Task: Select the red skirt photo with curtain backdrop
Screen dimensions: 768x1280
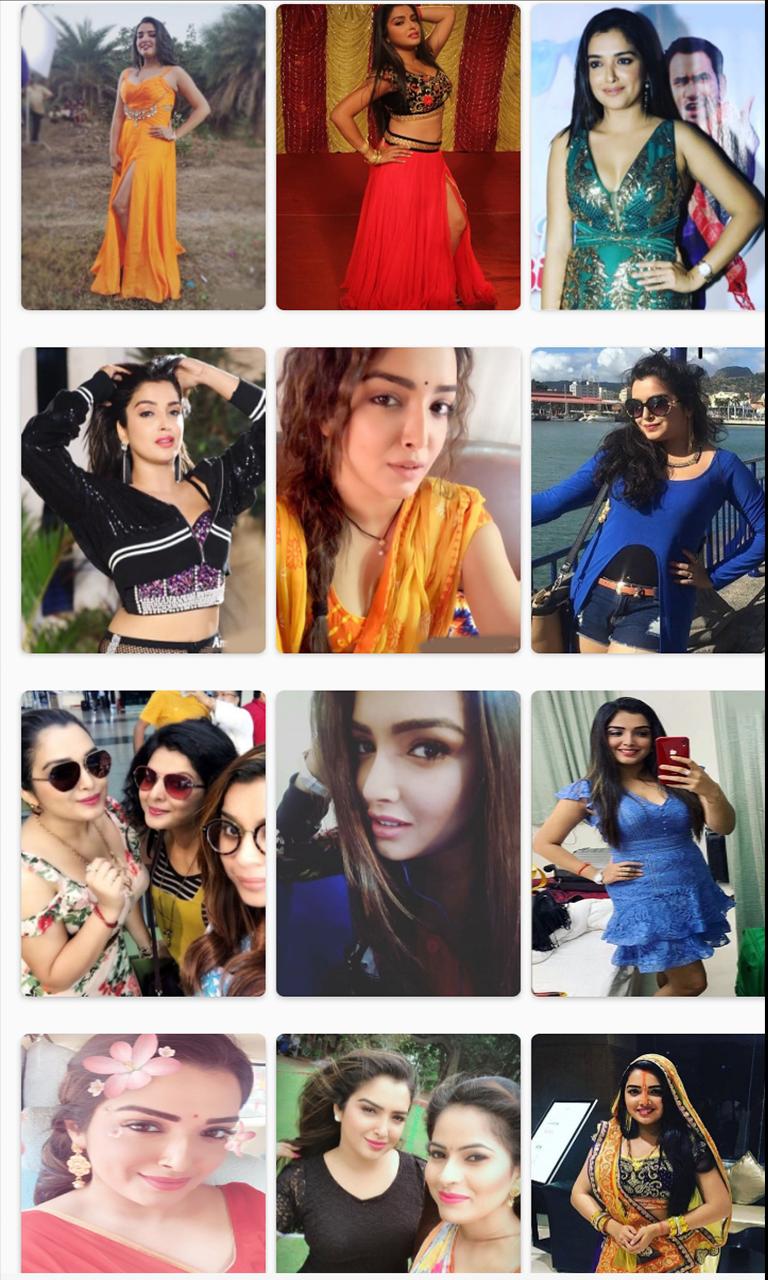Action: [x=398, y=157]
